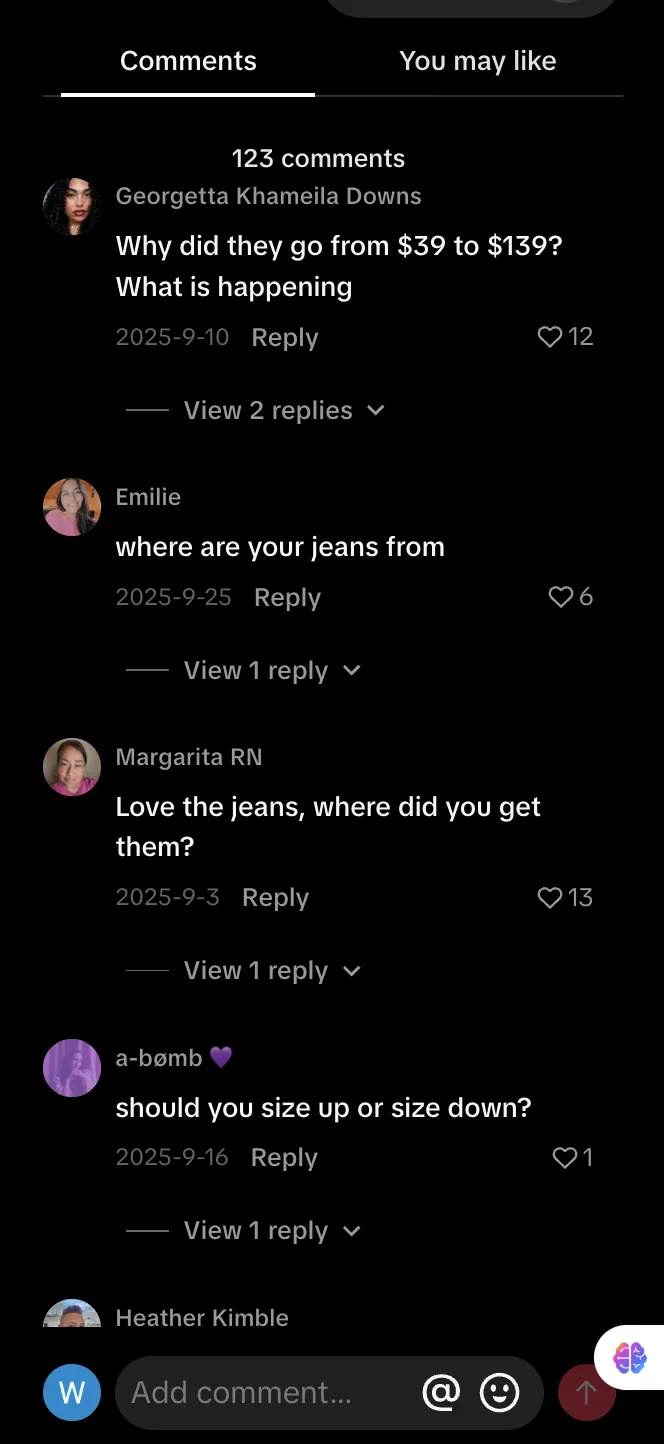Like Margarita RN's comment
The image size is (664, 1444).
550,898
